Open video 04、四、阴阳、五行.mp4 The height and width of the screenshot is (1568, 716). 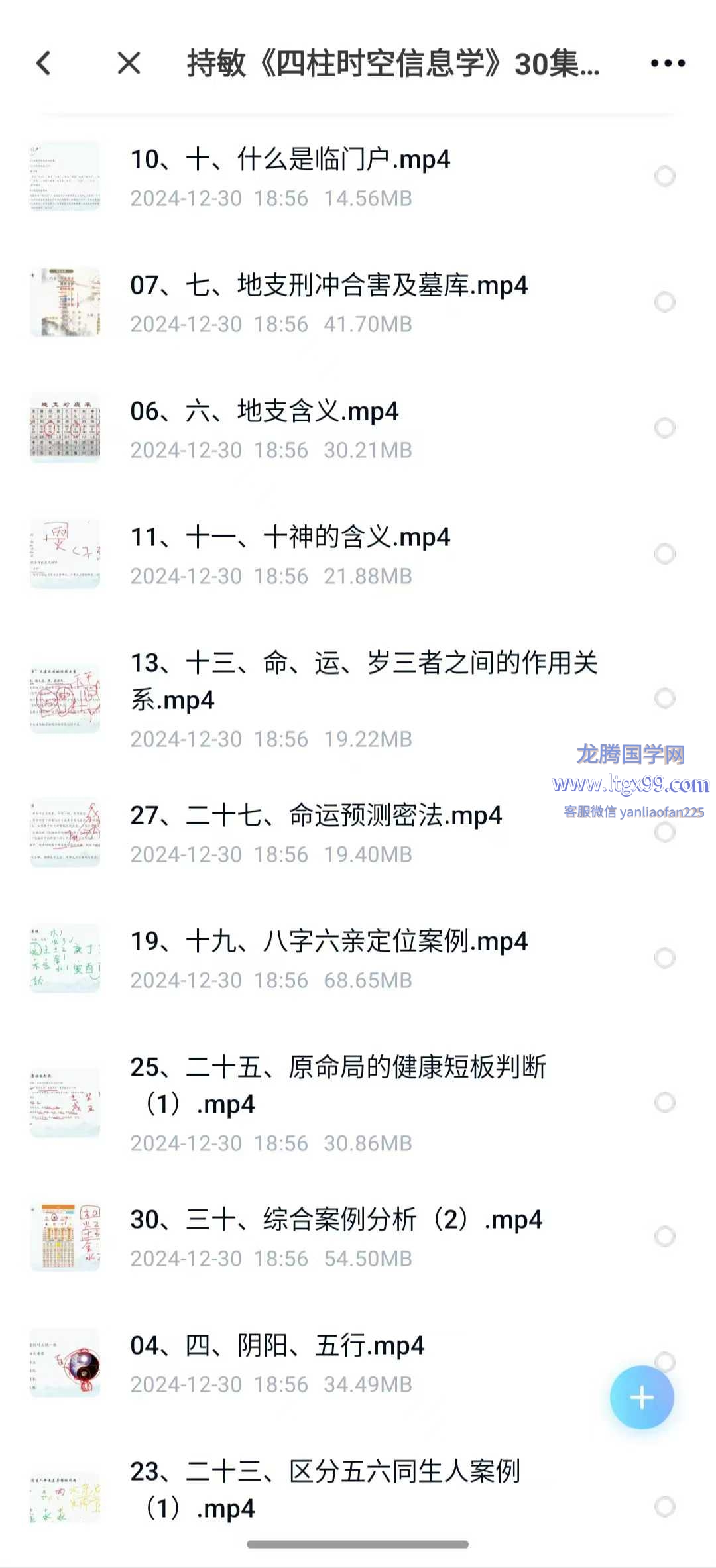pos(277,1347)
